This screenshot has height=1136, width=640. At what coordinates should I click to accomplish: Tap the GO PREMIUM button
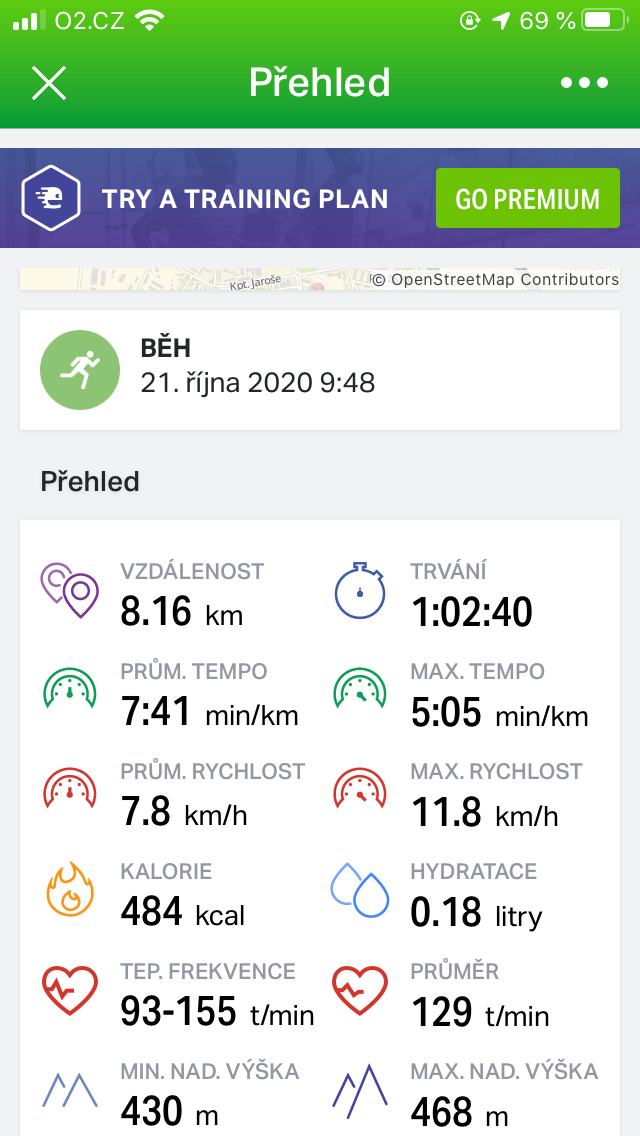(528, 199)
